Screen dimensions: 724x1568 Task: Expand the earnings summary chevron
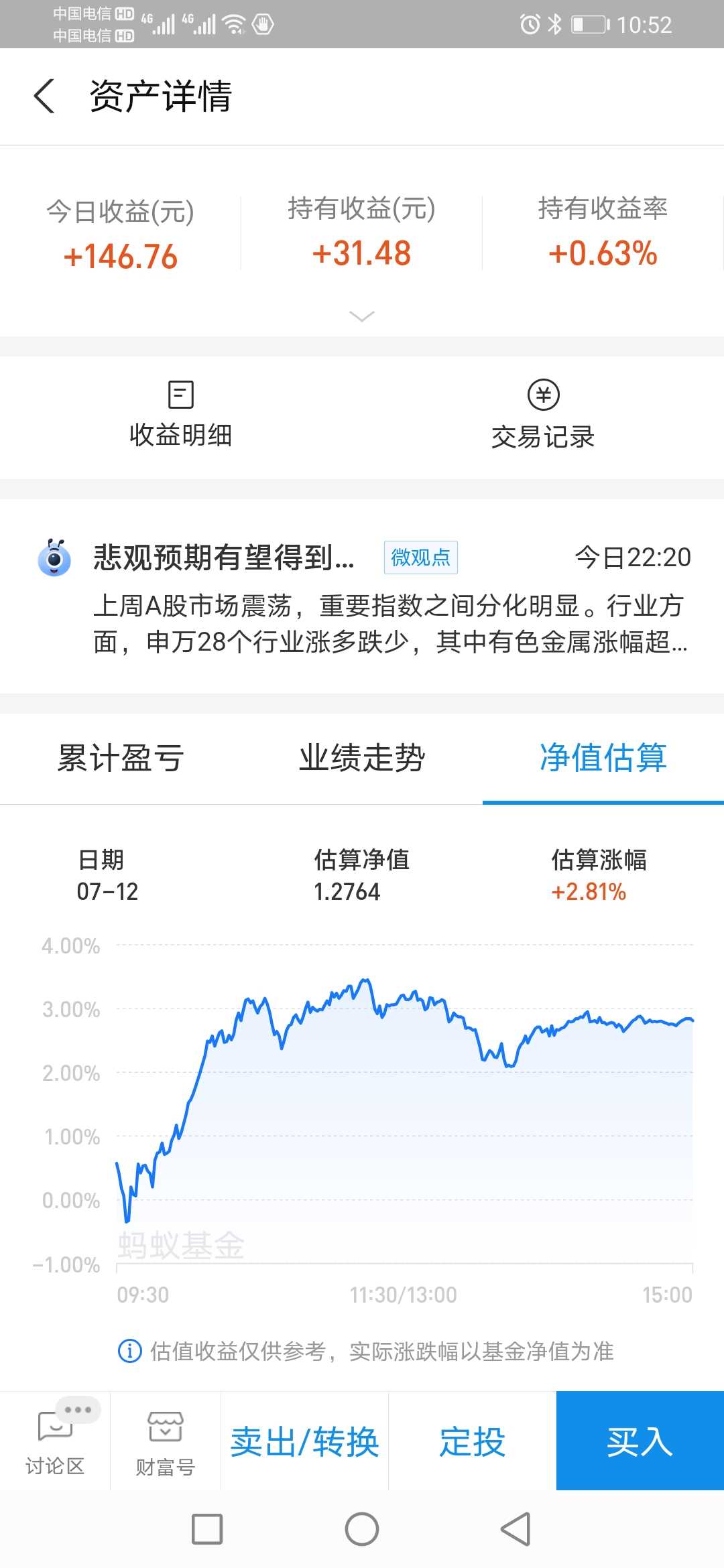point(362,316)
